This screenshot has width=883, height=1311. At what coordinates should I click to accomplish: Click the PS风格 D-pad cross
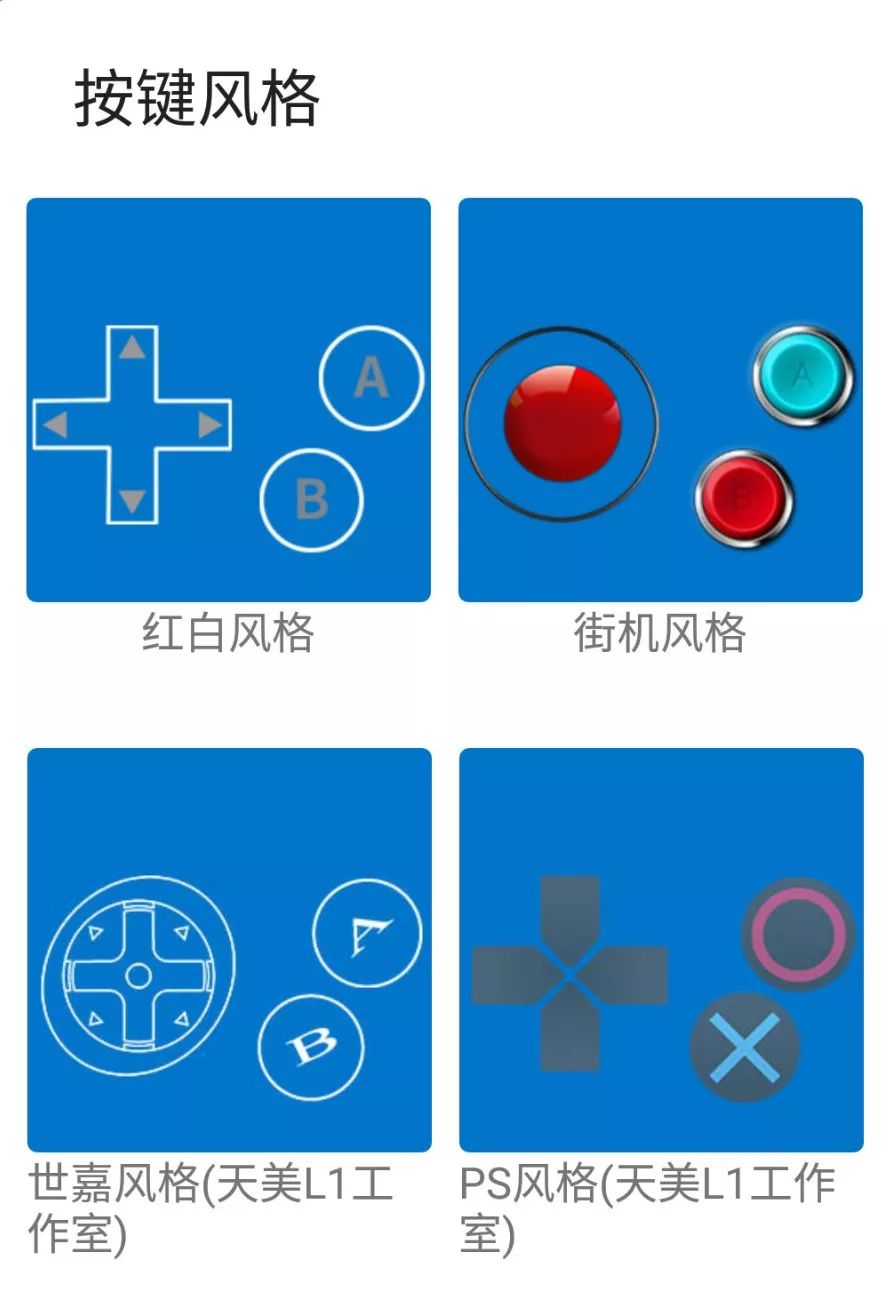pos(571,968)
